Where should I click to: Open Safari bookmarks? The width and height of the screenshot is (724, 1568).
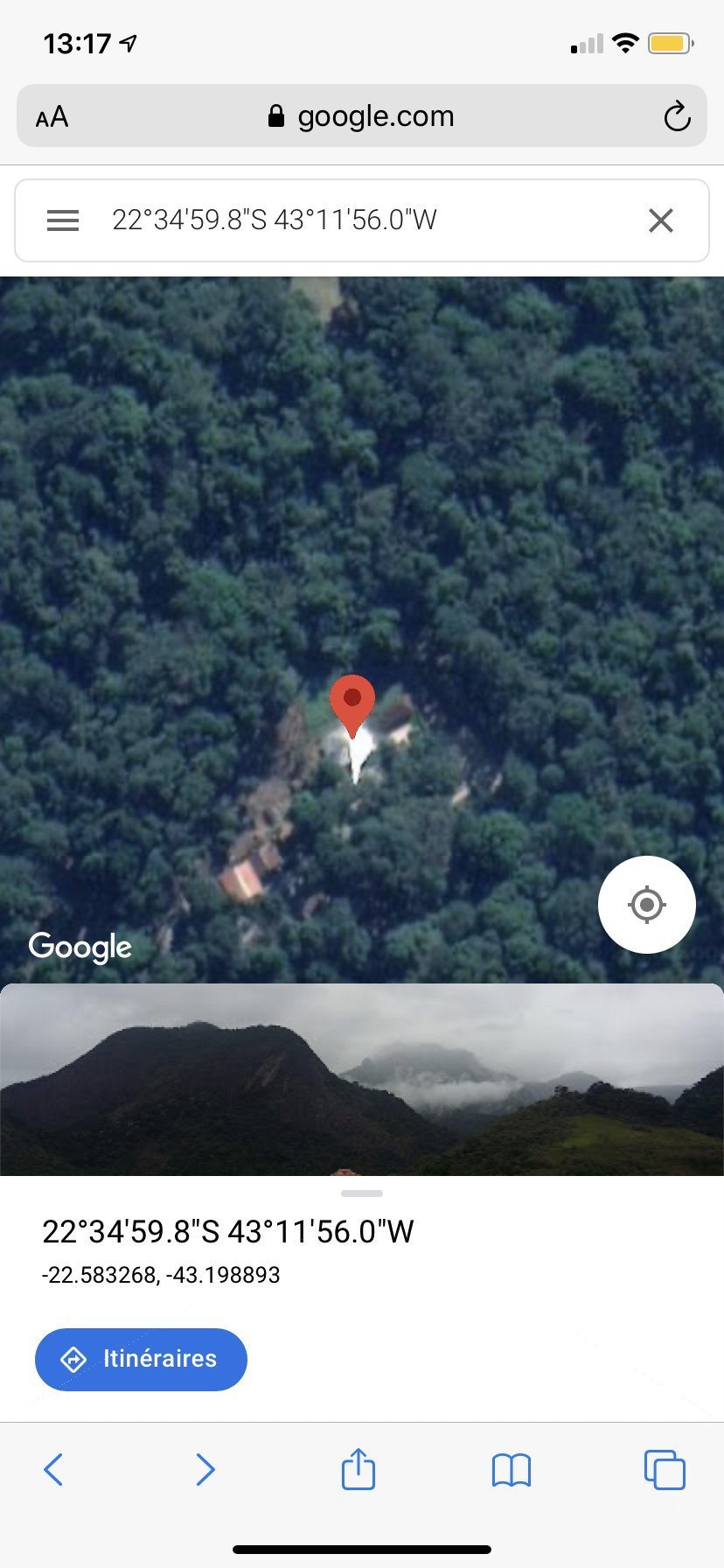[512, 1470]
